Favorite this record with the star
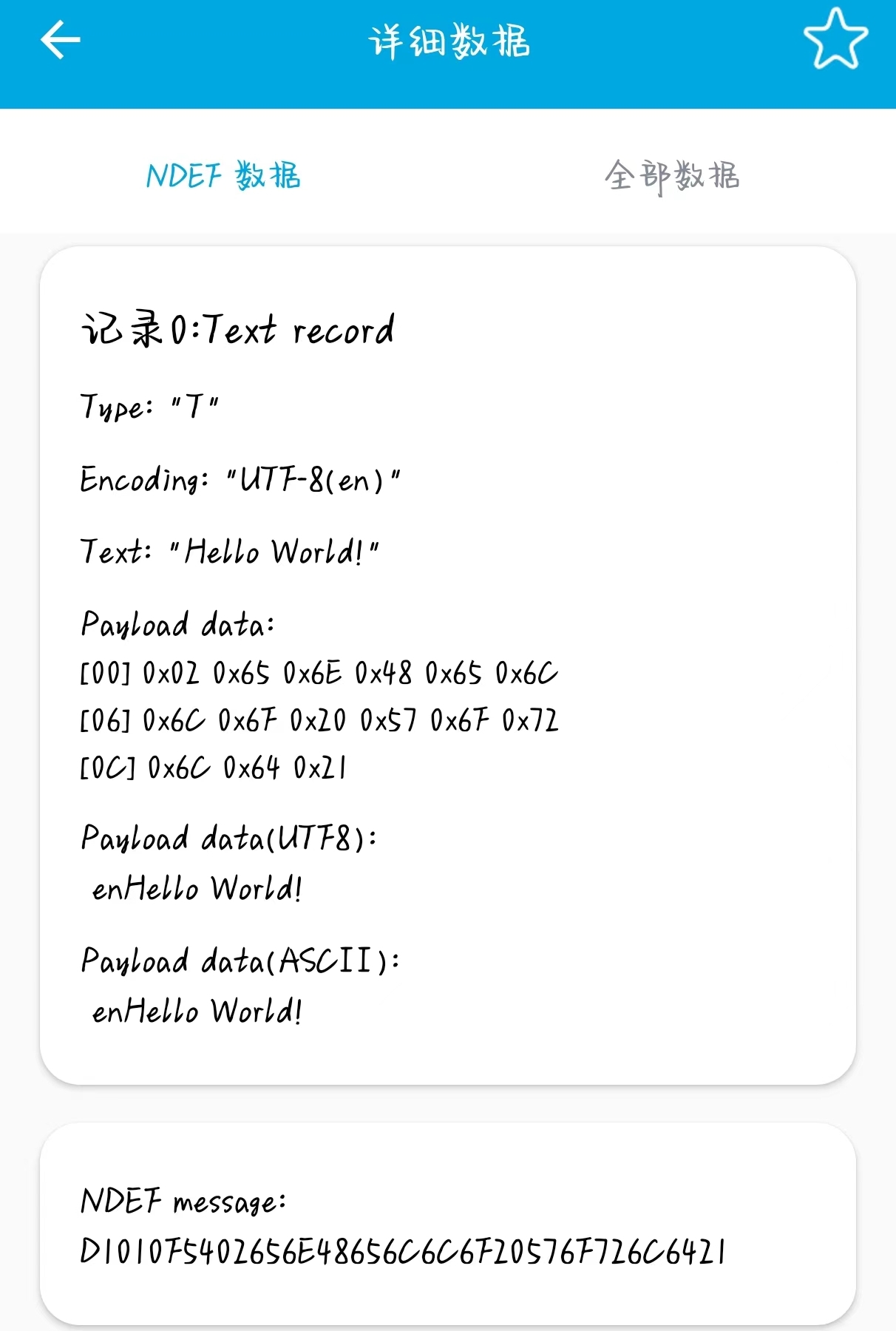Image resolution: width=896 pixels, height=1331 pixels. (835, 40)
